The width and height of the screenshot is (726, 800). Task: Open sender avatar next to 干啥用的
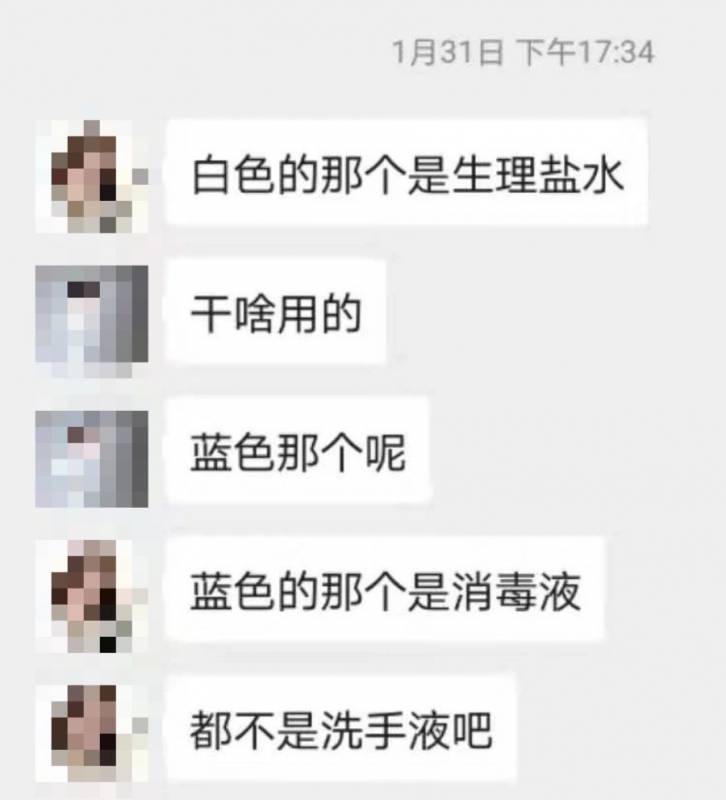92,315
